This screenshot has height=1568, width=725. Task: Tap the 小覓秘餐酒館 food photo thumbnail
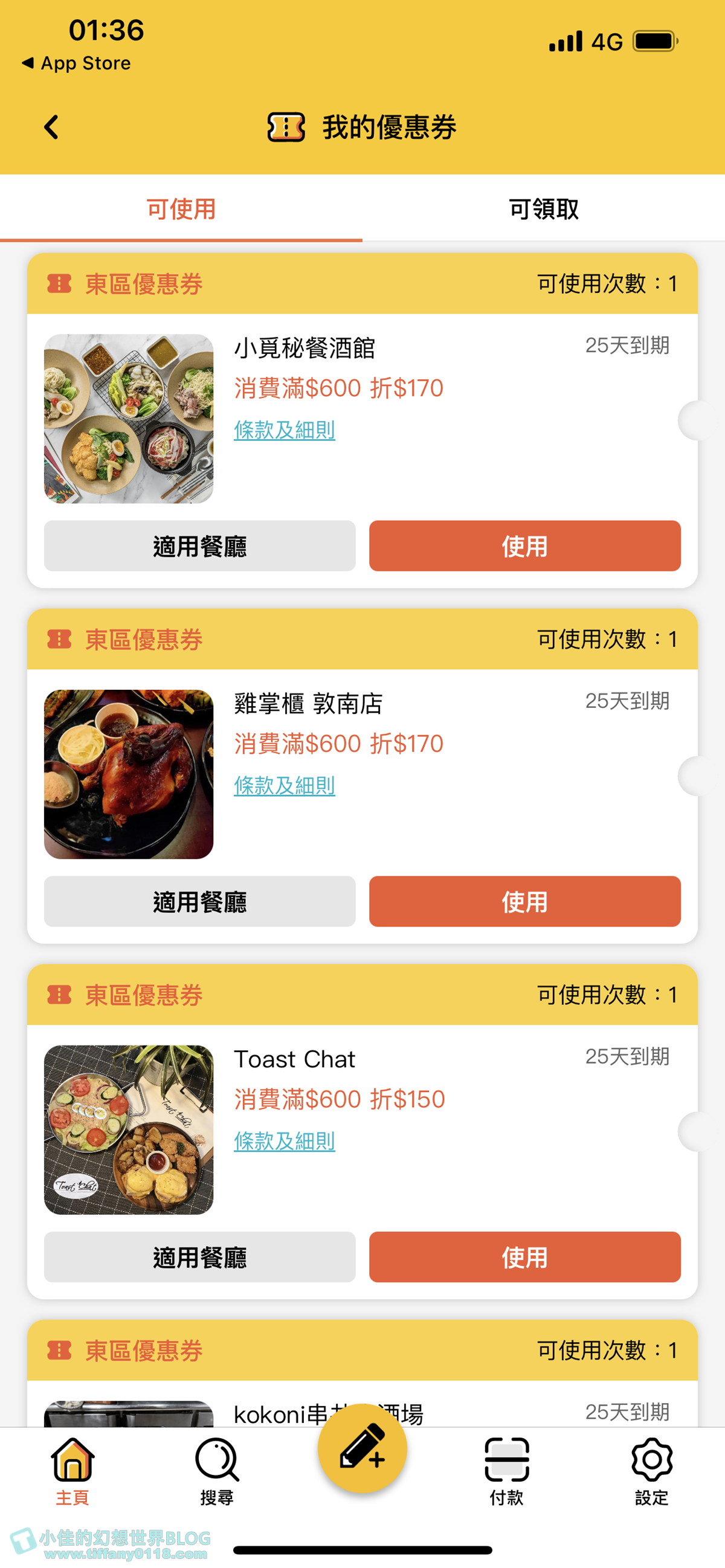(130, 419)
